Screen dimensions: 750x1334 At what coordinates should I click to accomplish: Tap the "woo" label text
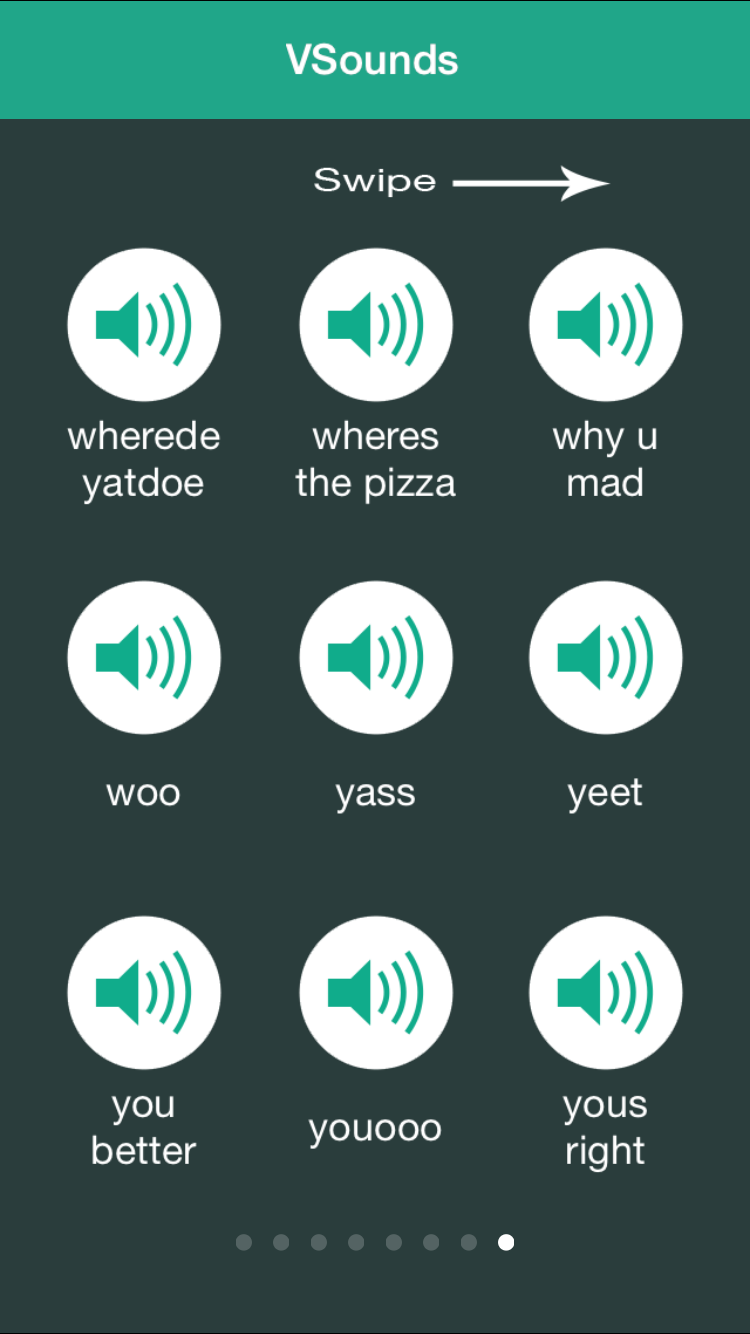point(143,791)
